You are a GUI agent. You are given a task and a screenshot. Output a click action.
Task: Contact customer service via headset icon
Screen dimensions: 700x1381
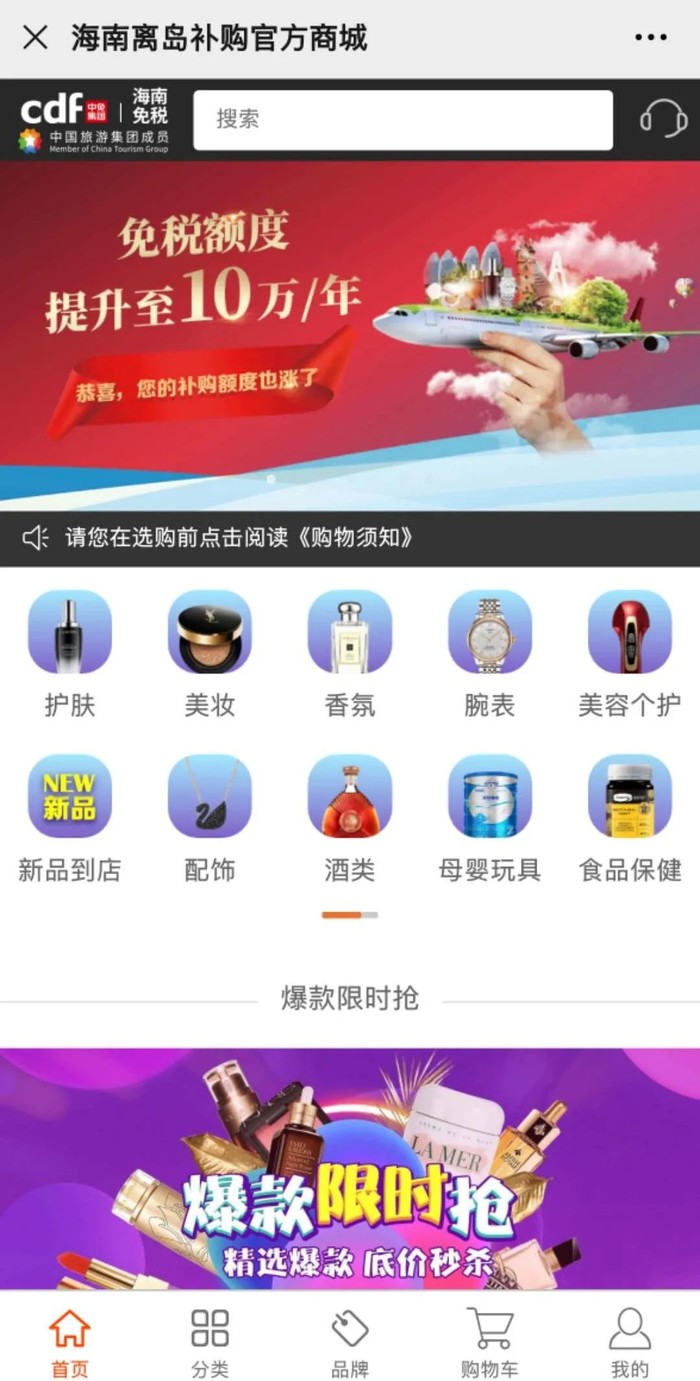point(663,120)
